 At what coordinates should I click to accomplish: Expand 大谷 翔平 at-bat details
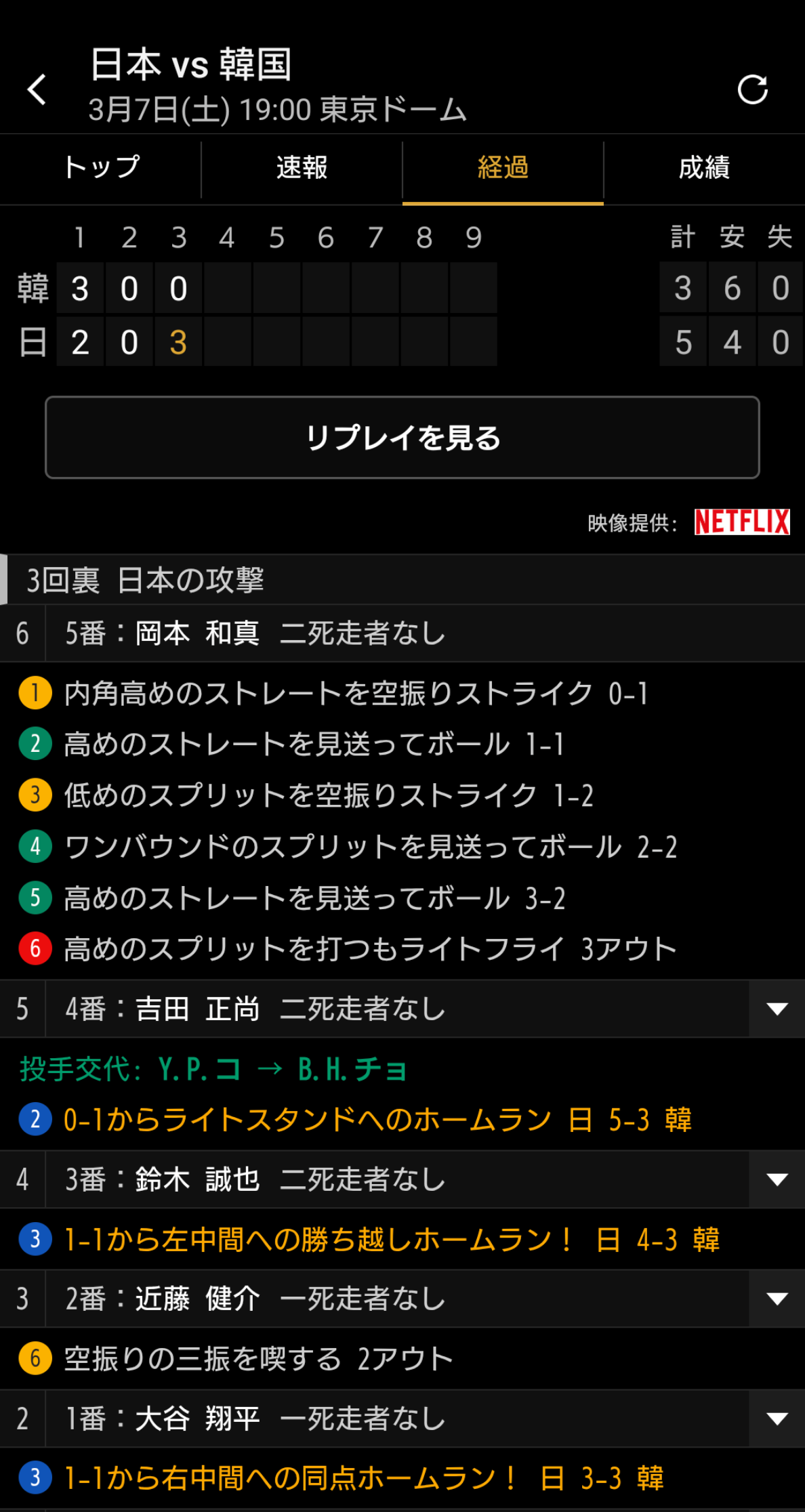click(777, 1419)
